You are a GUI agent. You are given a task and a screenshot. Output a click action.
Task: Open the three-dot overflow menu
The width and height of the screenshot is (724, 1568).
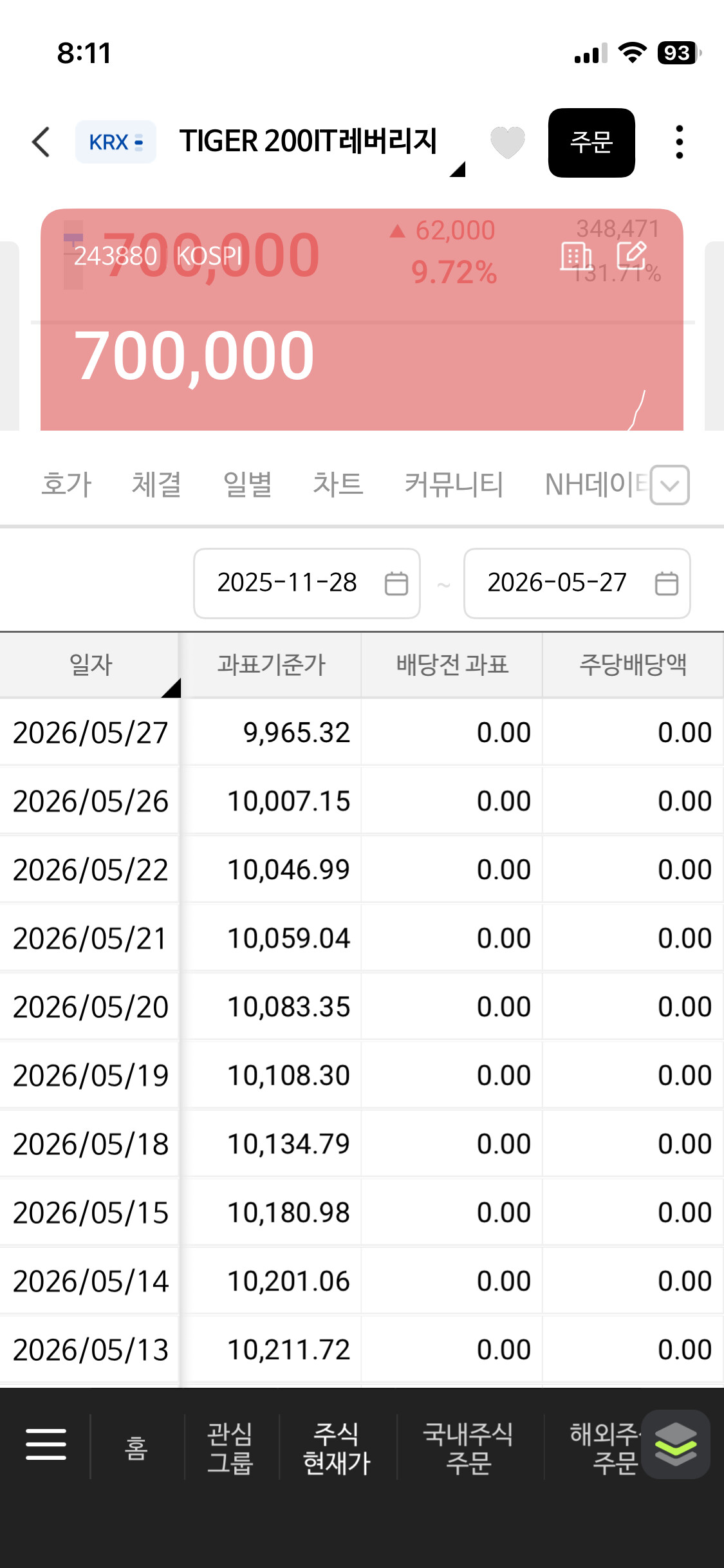(x=679, y=142)
